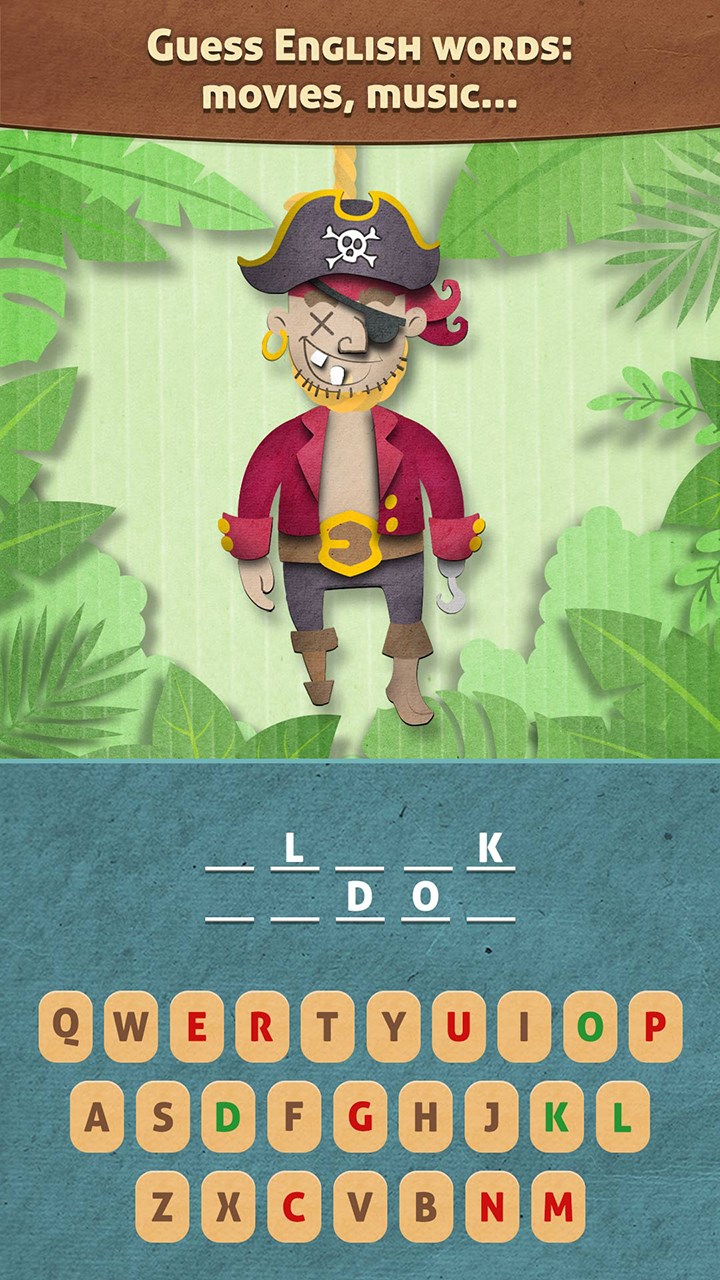
Task: Guess the letter H
Action: [x=426, y=1116]
